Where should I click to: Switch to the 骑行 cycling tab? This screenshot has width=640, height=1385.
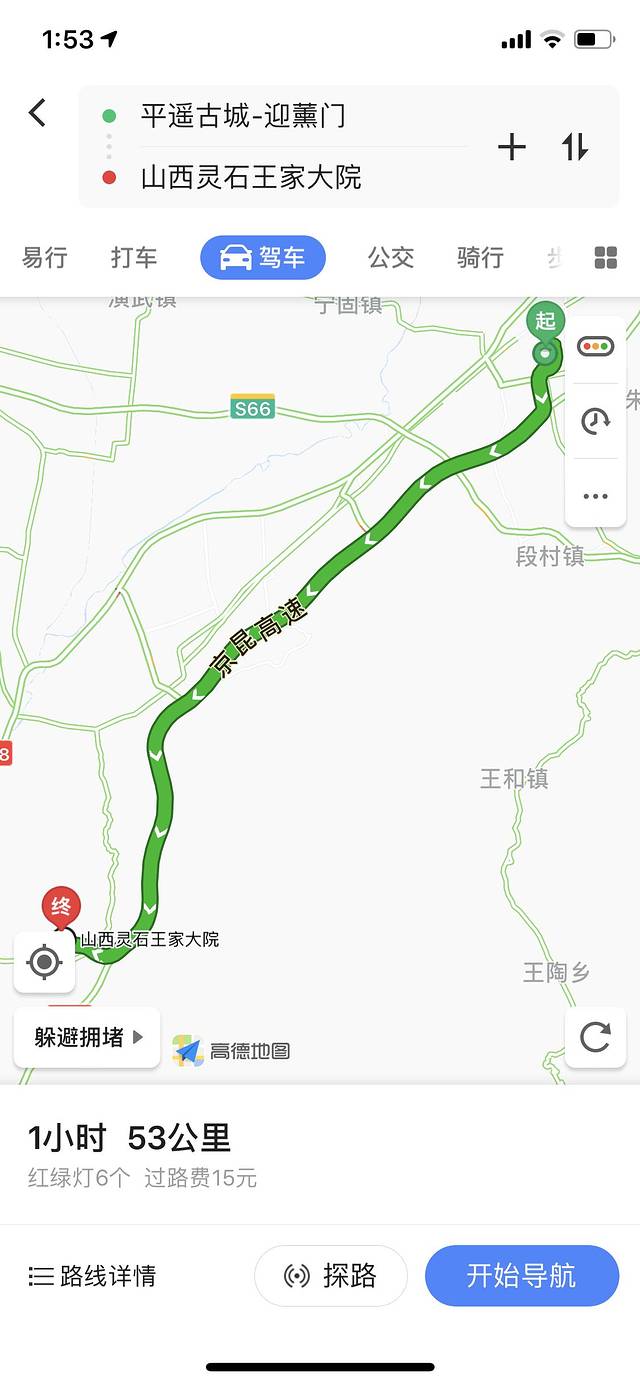[480, 258]
